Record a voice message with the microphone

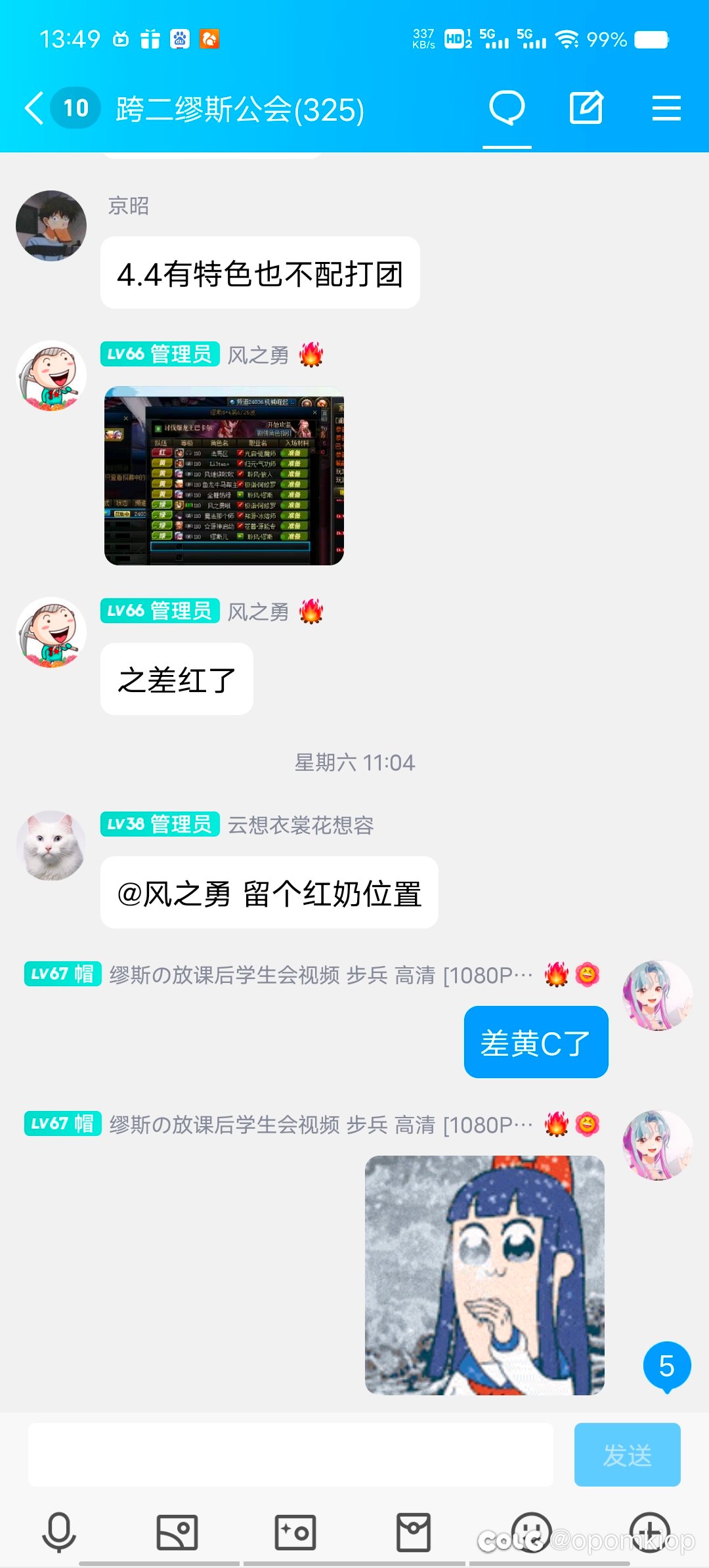pos(59,1532)
